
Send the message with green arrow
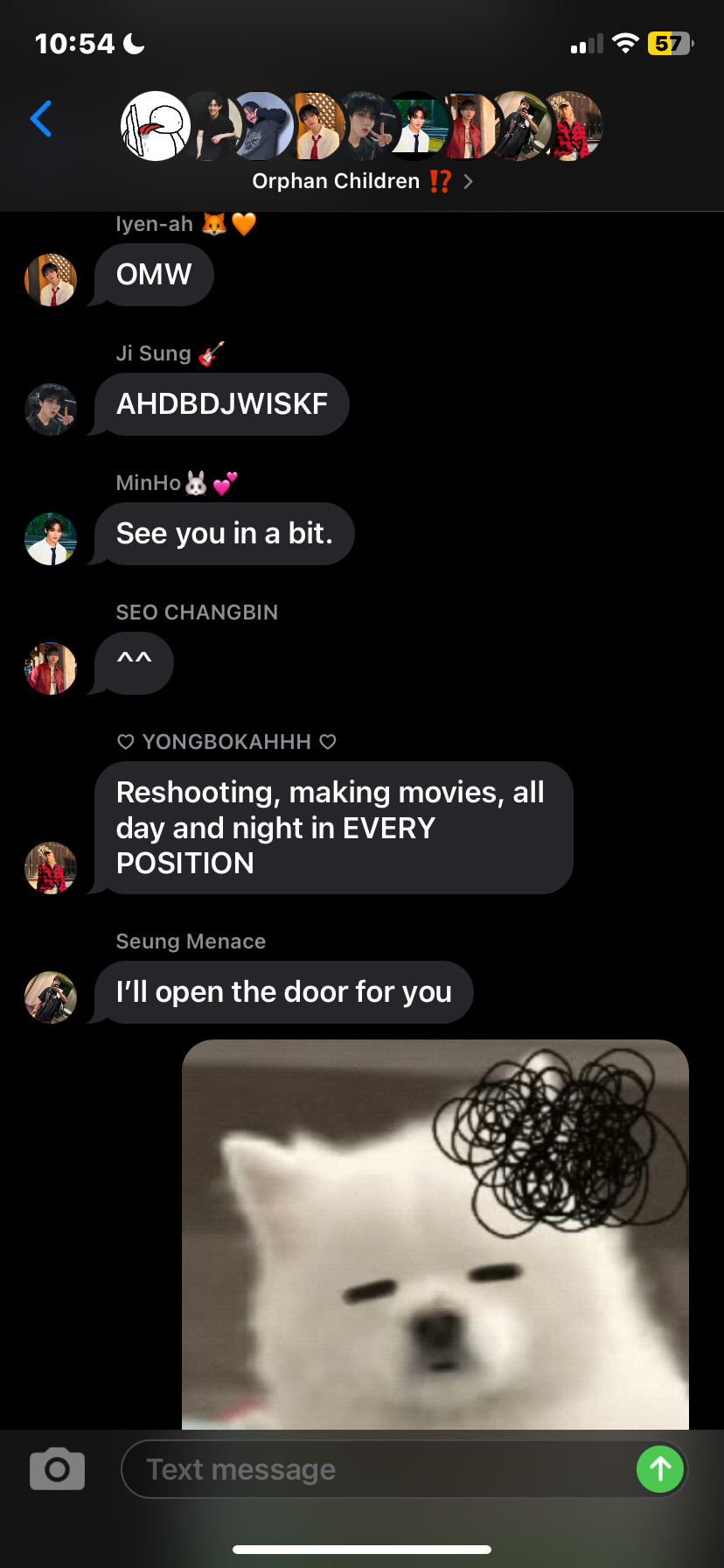[x=660, y=1469]
